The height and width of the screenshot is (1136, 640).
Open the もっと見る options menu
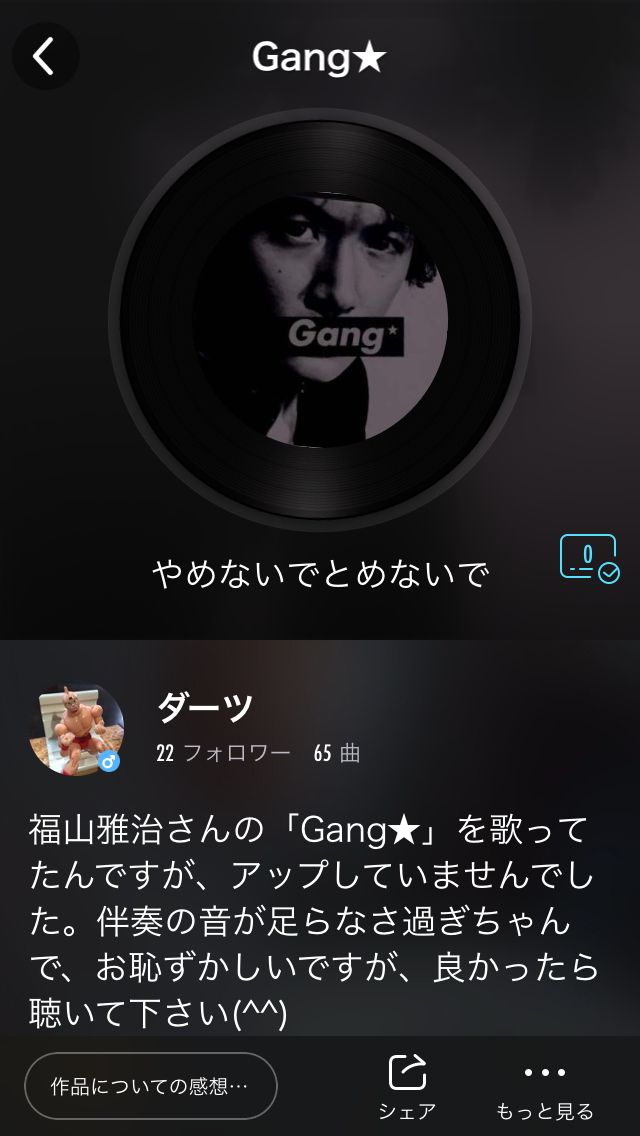545,1087
